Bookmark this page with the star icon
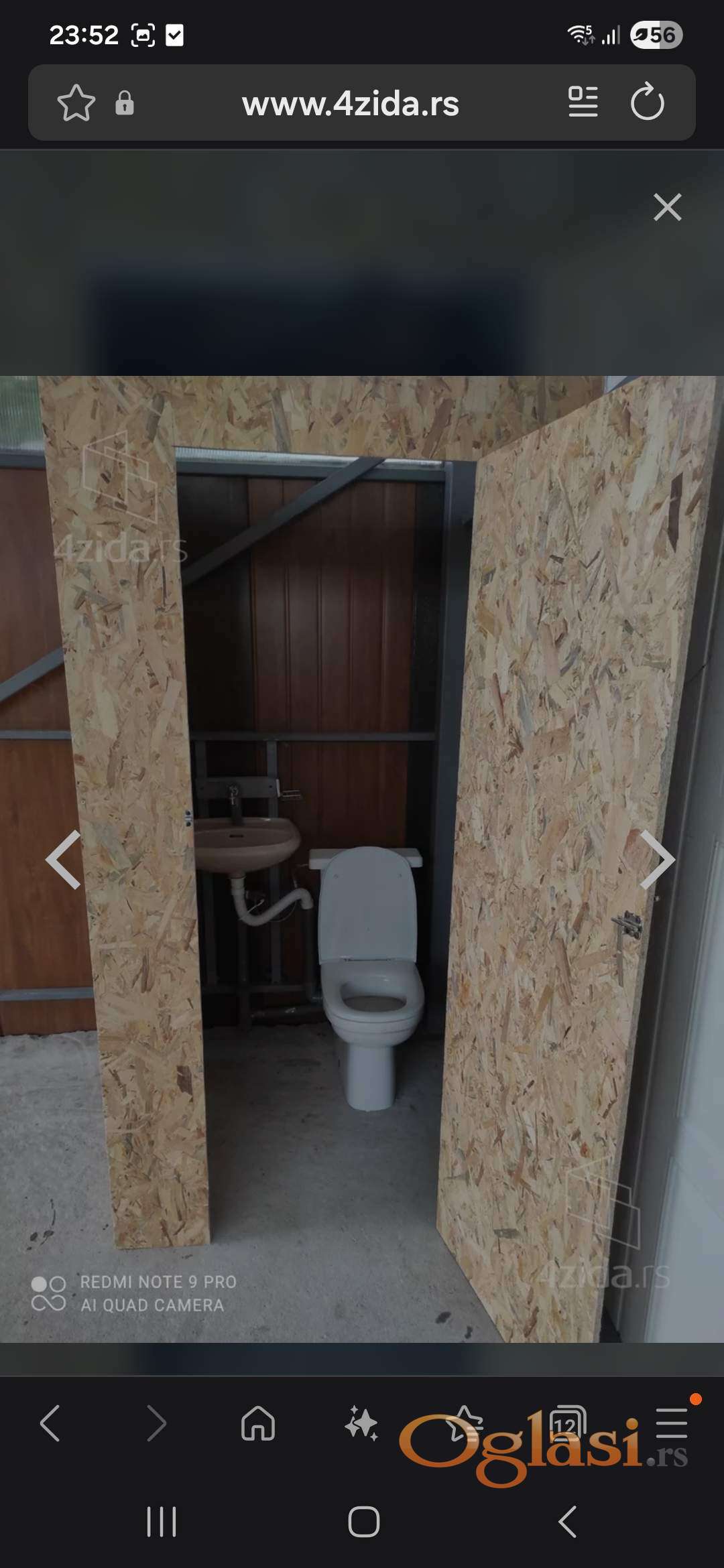The height and width of the screenshot is (1568, 724). point(76,103)
